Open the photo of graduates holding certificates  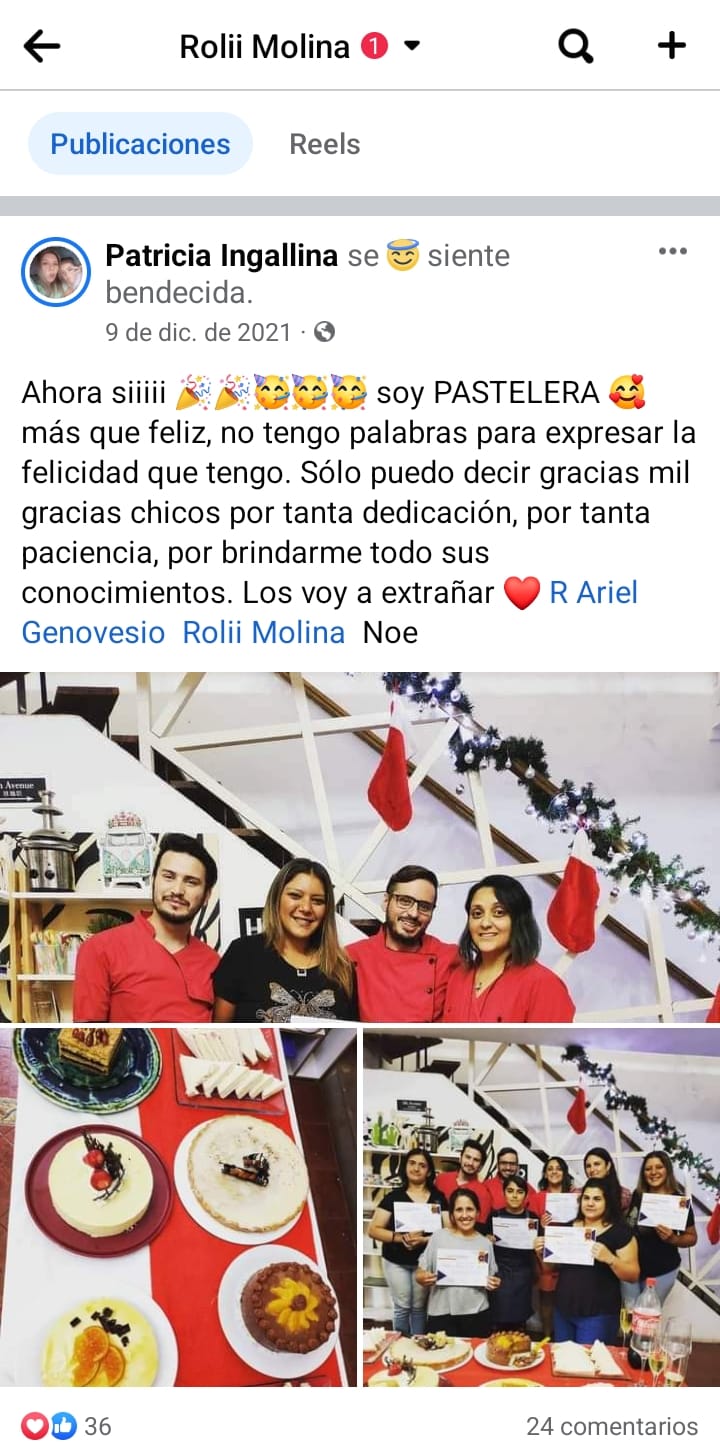541,1206
